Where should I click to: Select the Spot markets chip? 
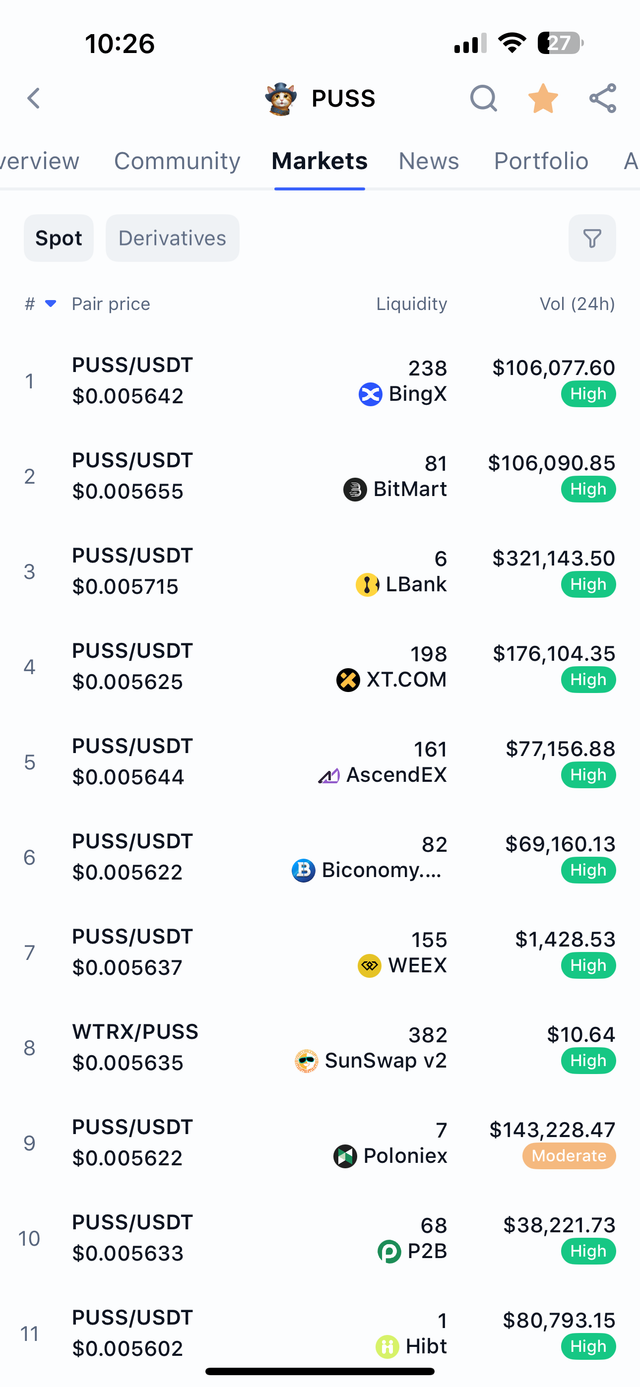[59, 238]
